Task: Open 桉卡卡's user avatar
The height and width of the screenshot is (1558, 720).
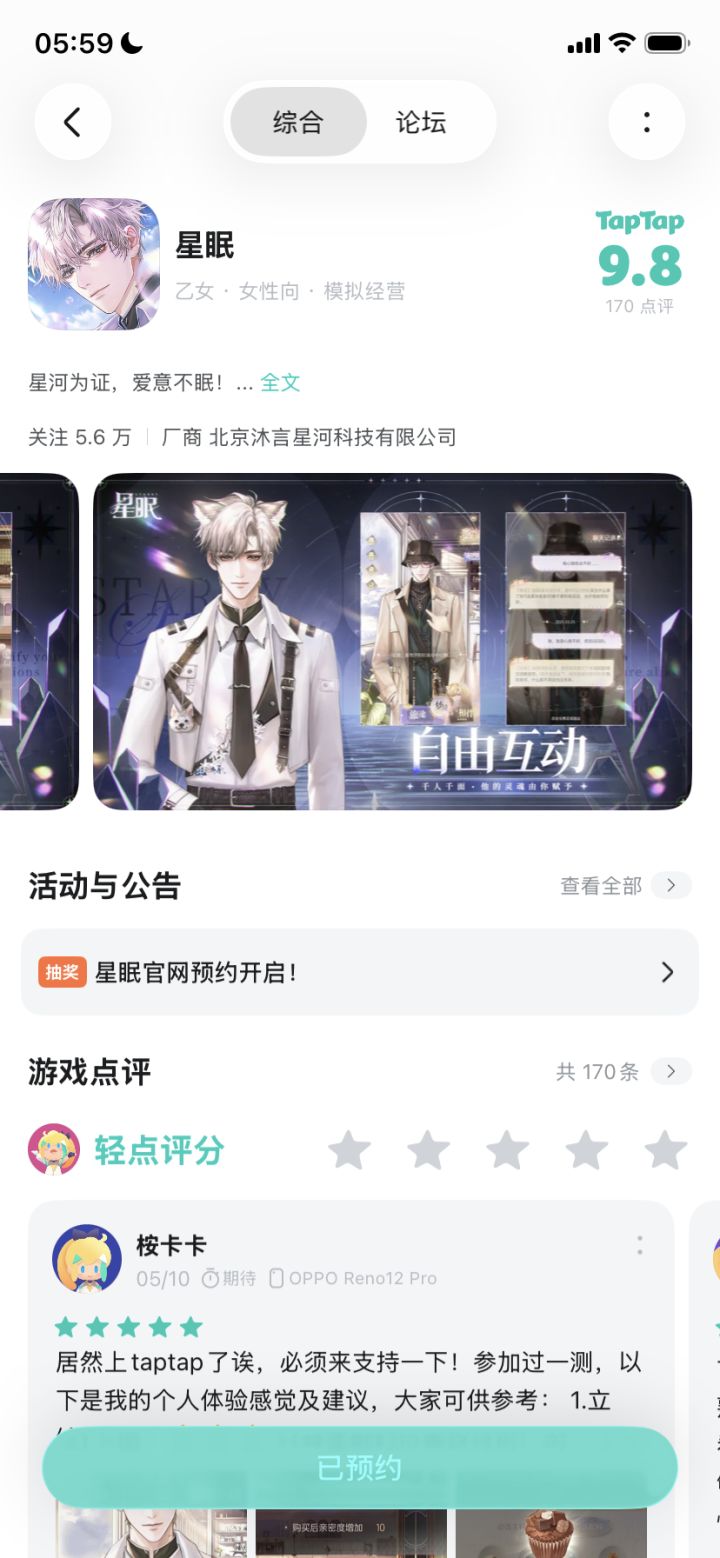Action: [87, 1259]
